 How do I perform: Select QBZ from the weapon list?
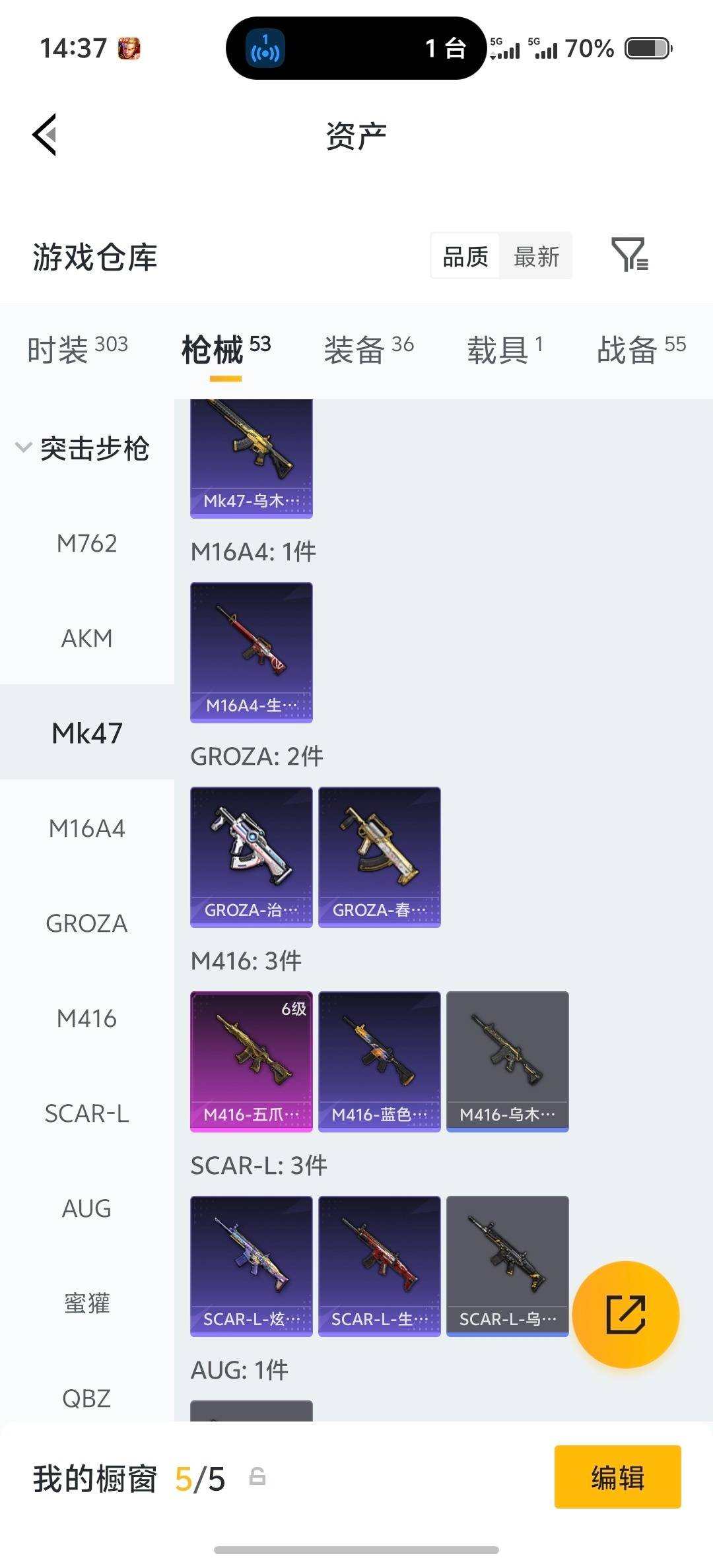(86, 1396)
